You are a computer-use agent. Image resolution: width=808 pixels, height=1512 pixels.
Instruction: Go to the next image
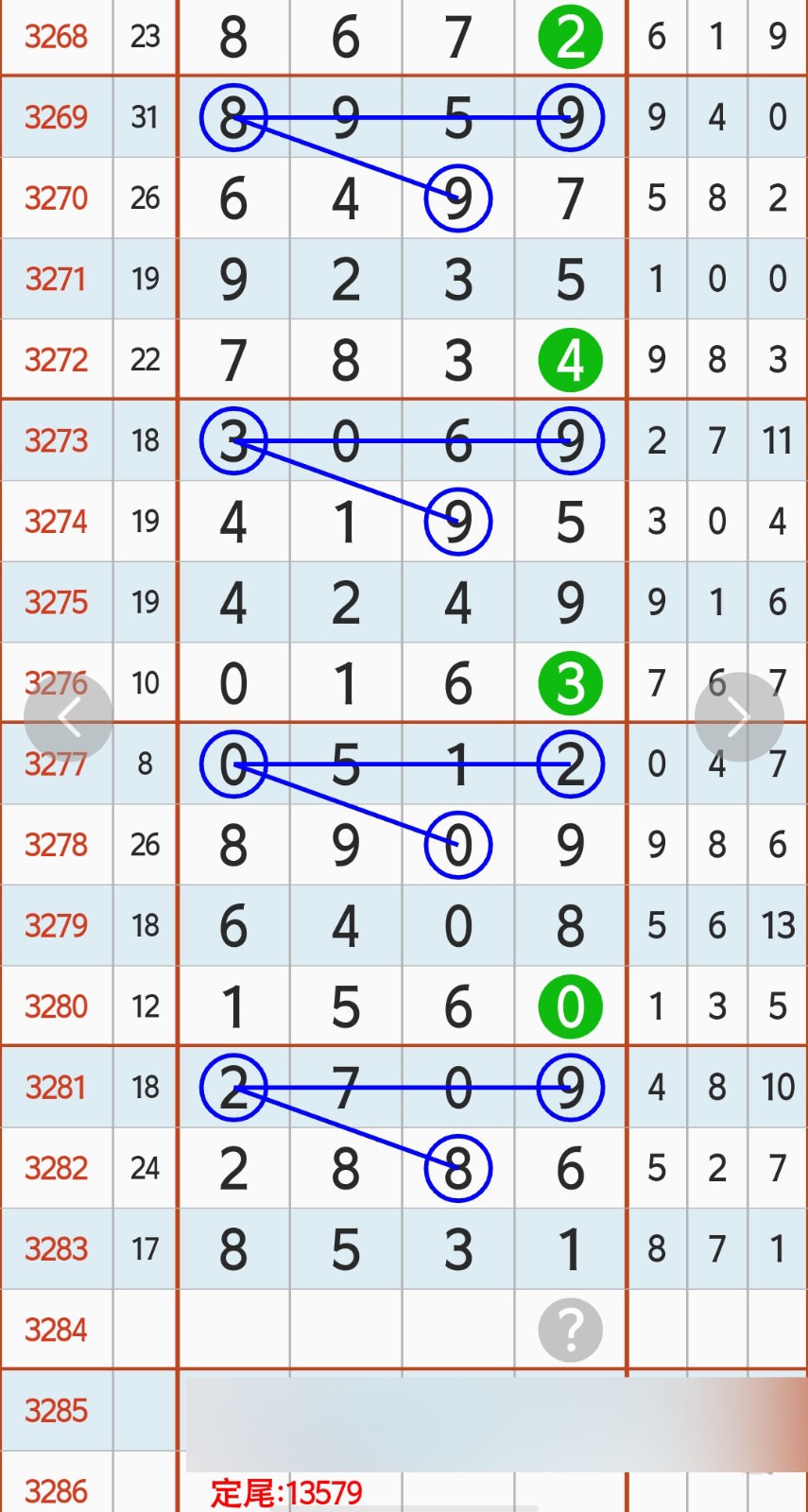738,717
